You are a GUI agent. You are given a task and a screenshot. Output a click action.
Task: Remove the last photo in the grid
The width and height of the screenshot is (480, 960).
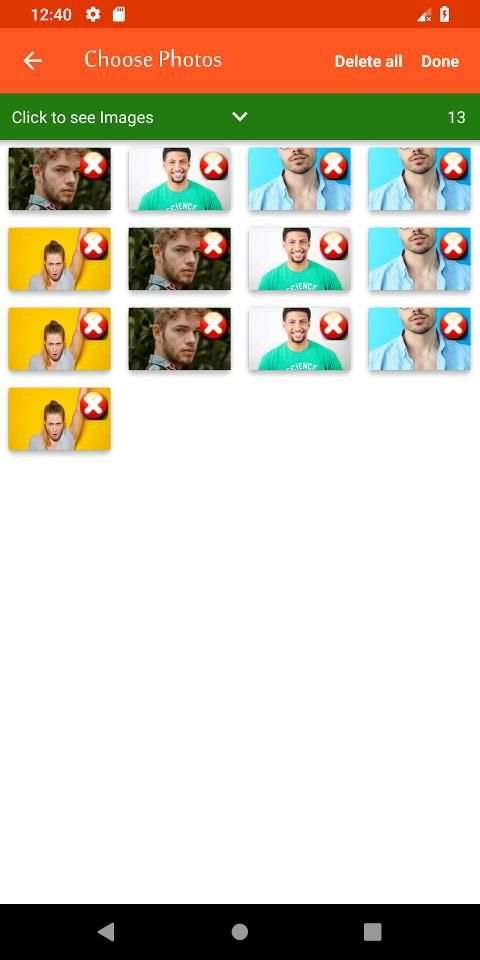click(94, 405)
